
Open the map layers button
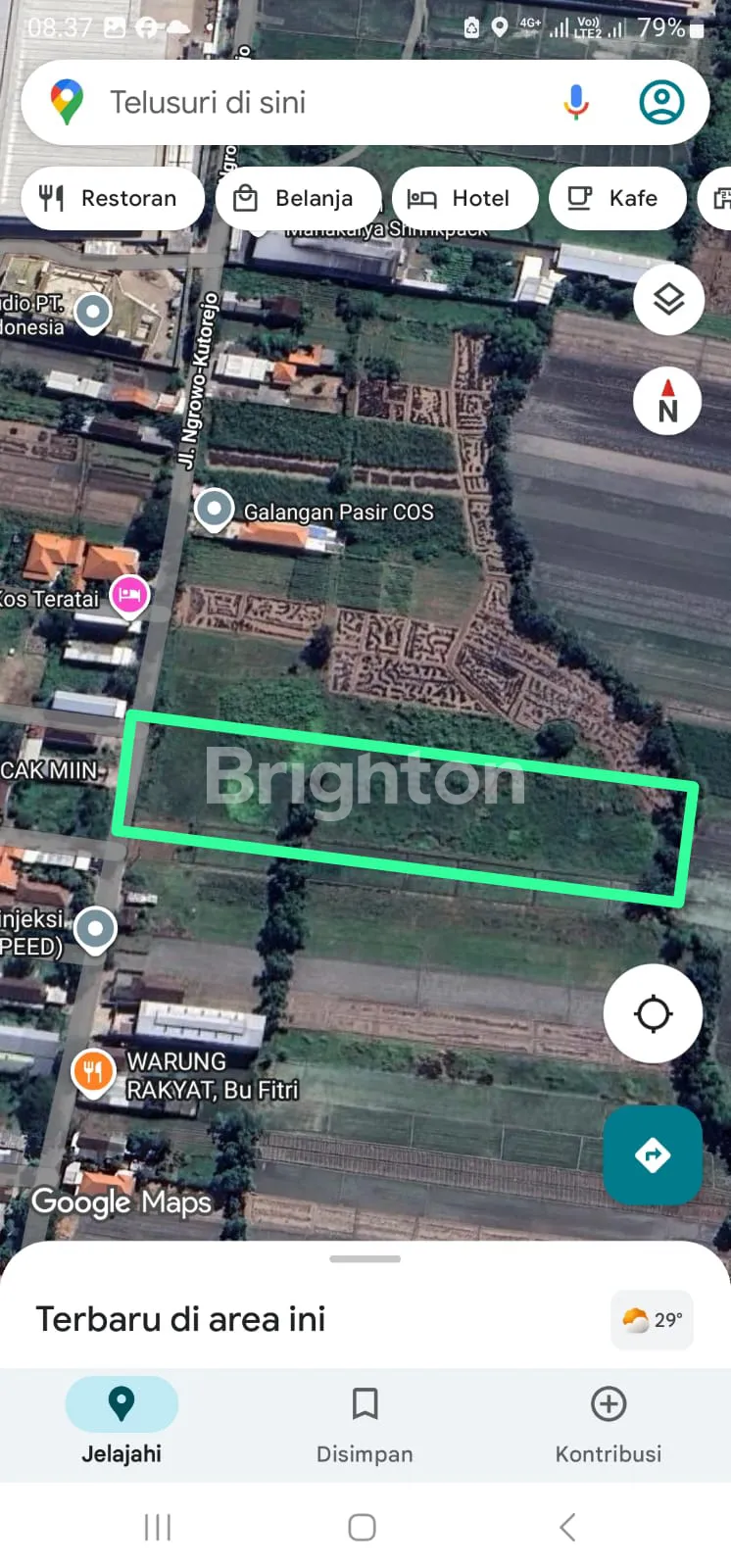668,300
